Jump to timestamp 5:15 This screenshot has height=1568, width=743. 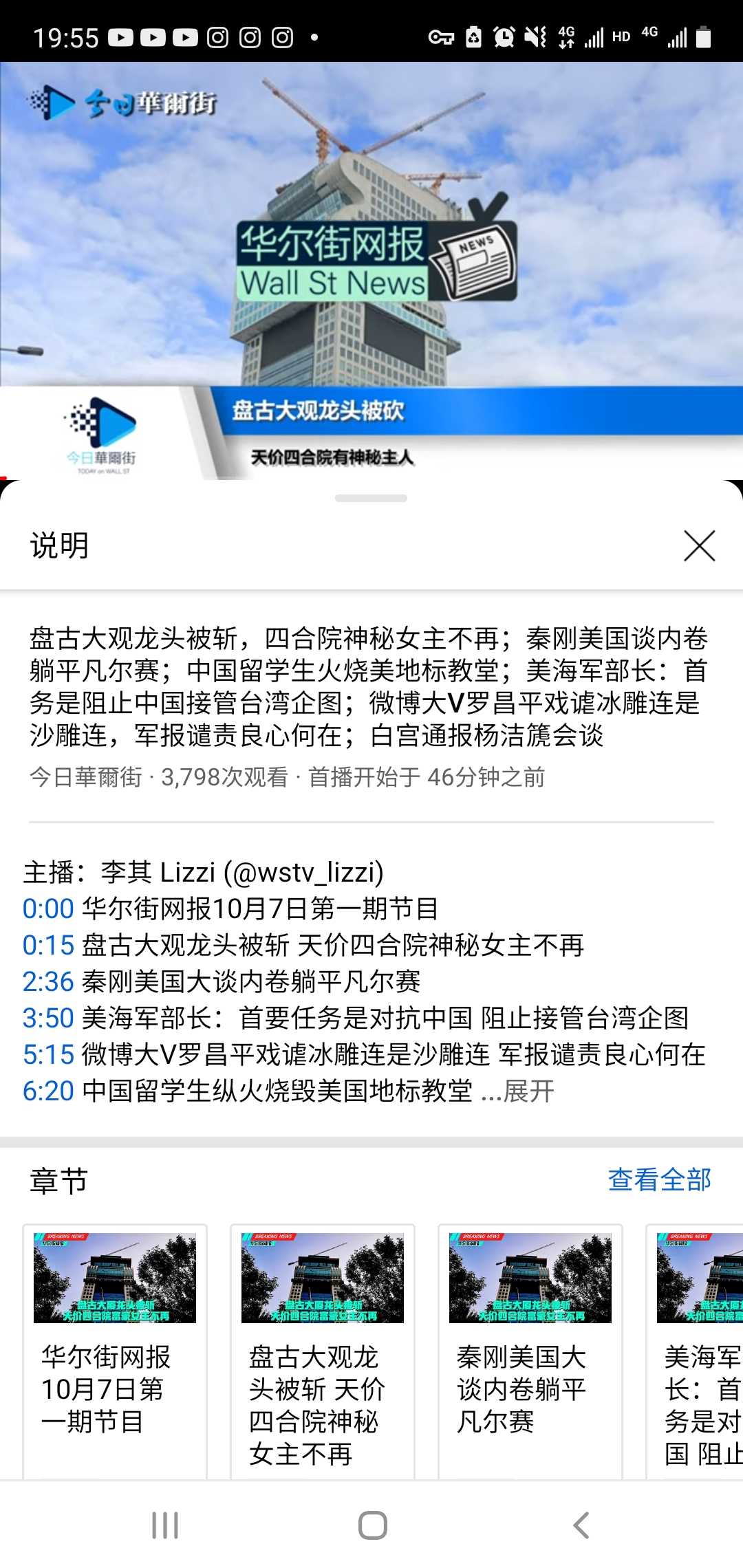point(47,1055)
